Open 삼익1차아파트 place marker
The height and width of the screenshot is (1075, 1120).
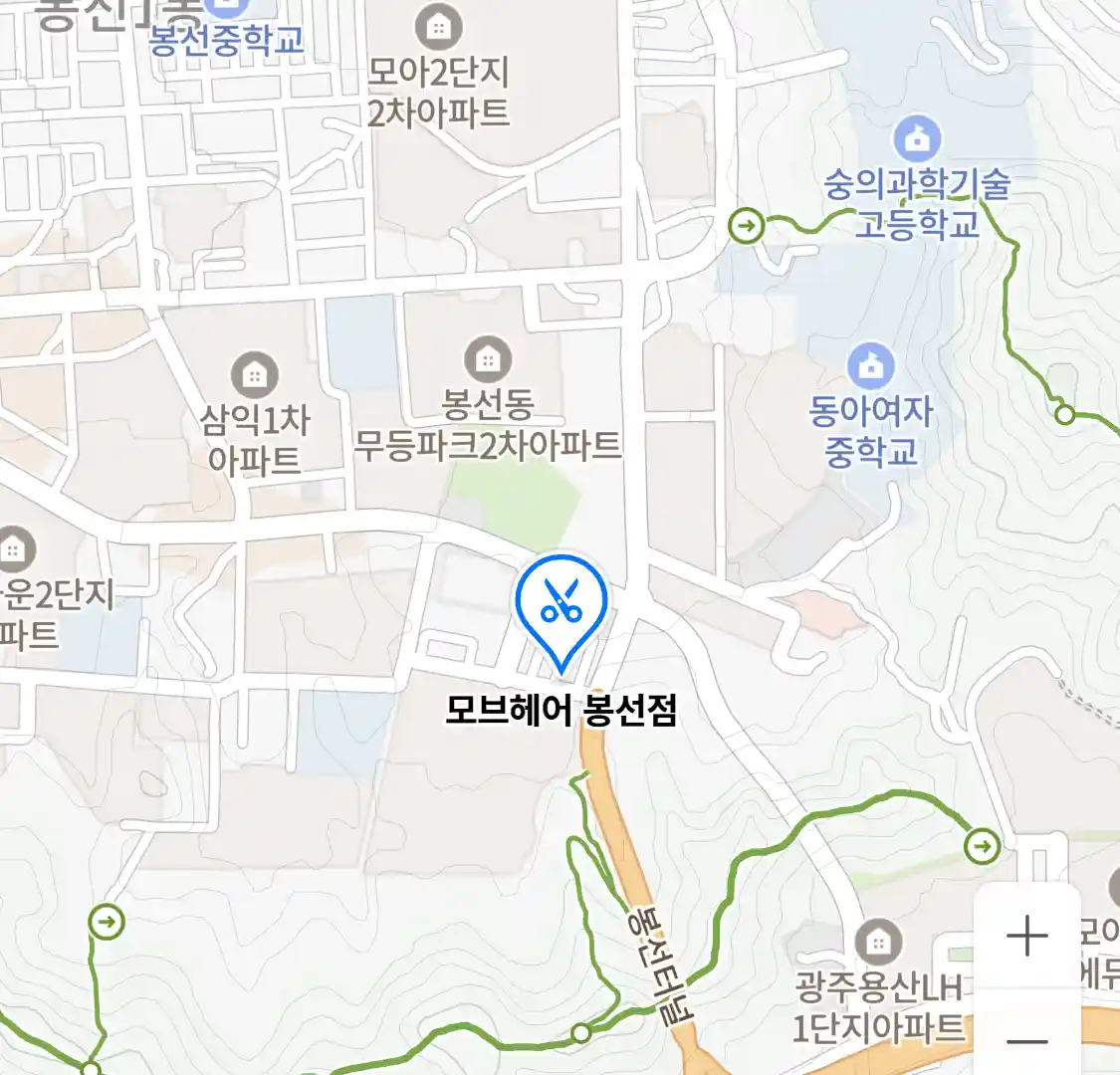pos(255,375)
